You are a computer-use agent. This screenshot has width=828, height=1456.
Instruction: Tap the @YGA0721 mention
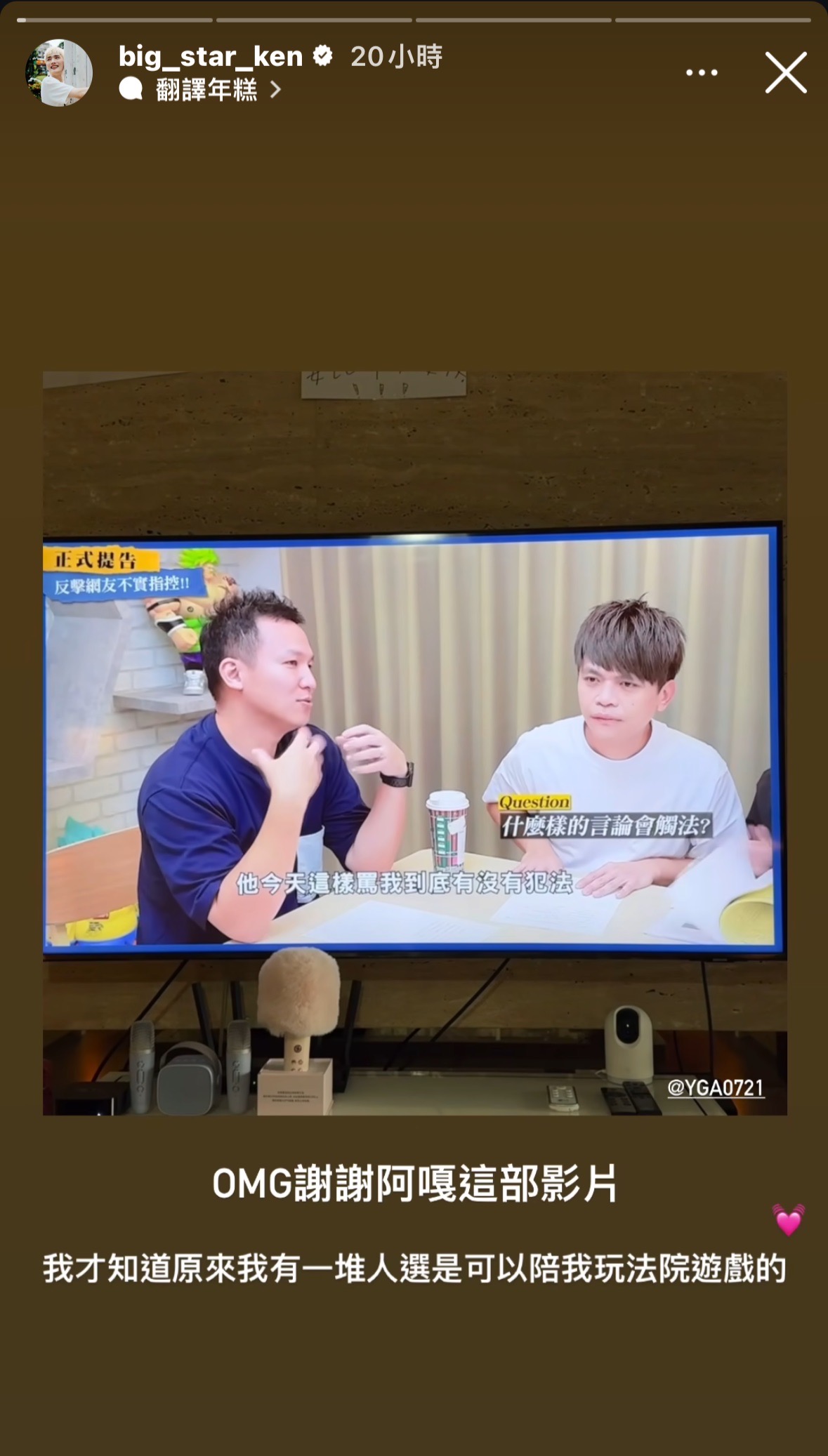coord(715,1087)
